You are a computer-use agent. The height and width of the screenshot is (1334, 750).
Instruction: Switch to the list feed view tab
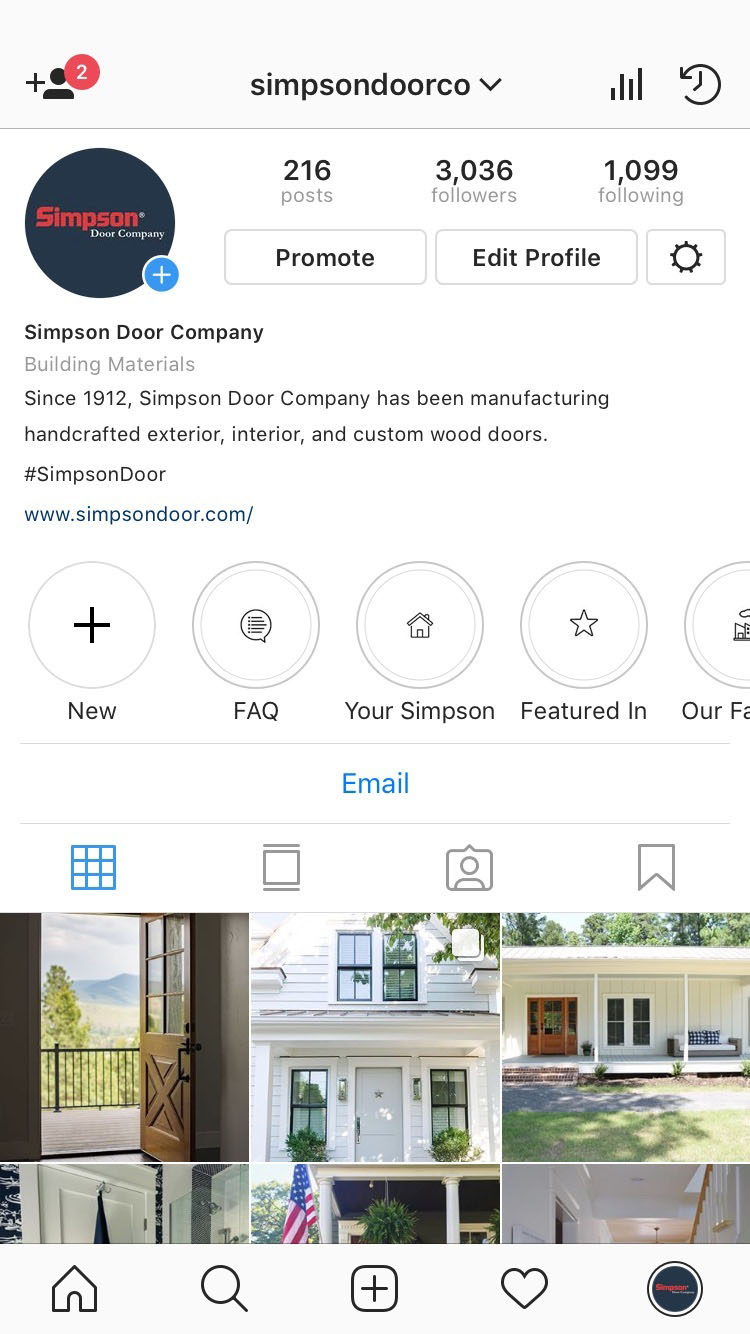[281, 867]
